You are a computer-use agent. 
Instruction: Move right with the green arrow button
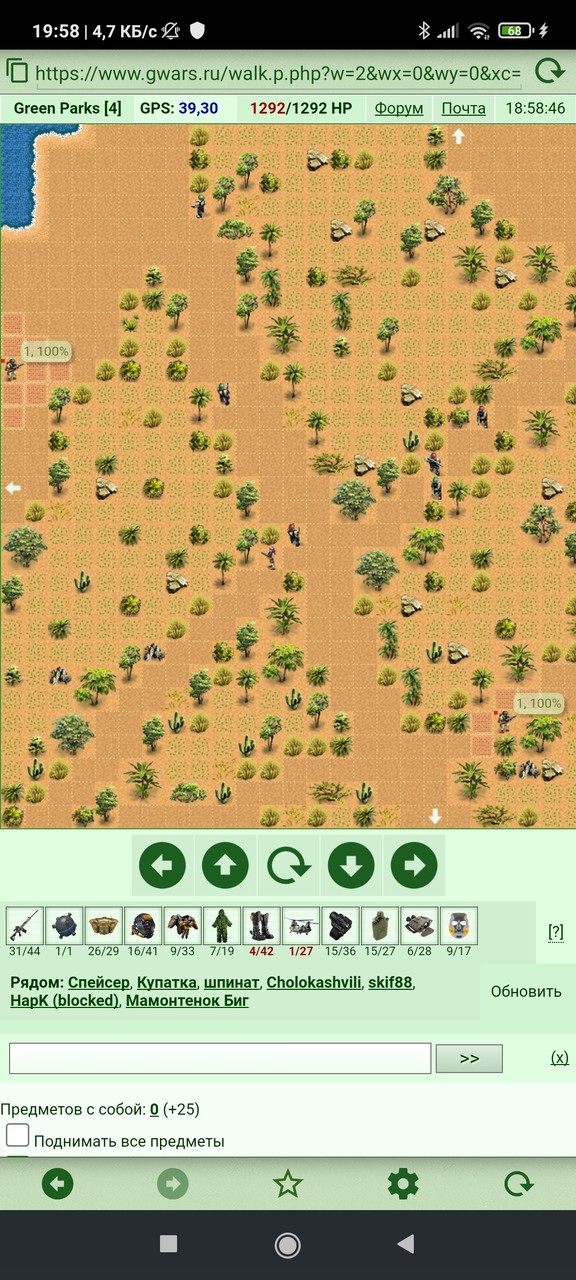[414, 865]
